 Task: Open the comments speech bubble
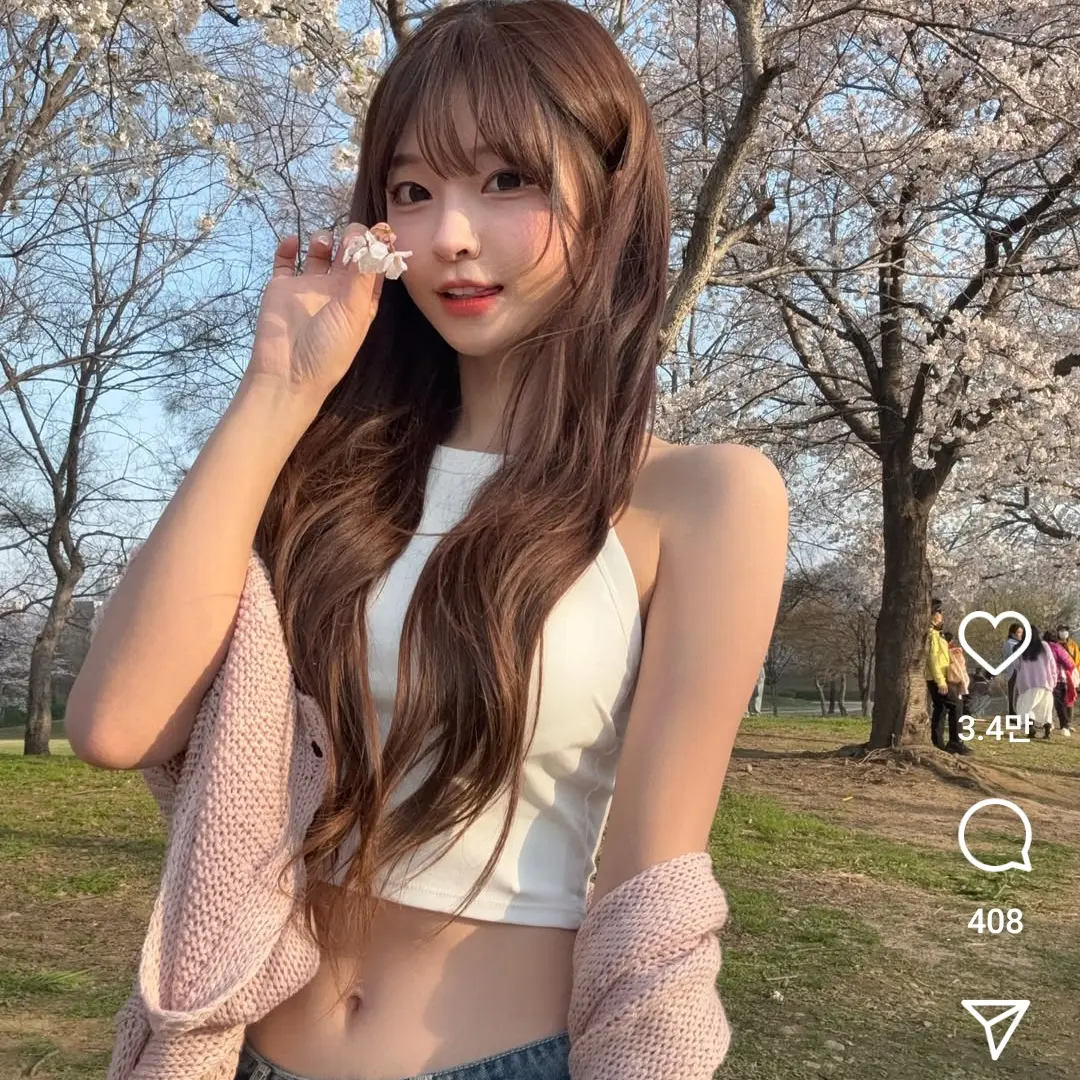994,835
